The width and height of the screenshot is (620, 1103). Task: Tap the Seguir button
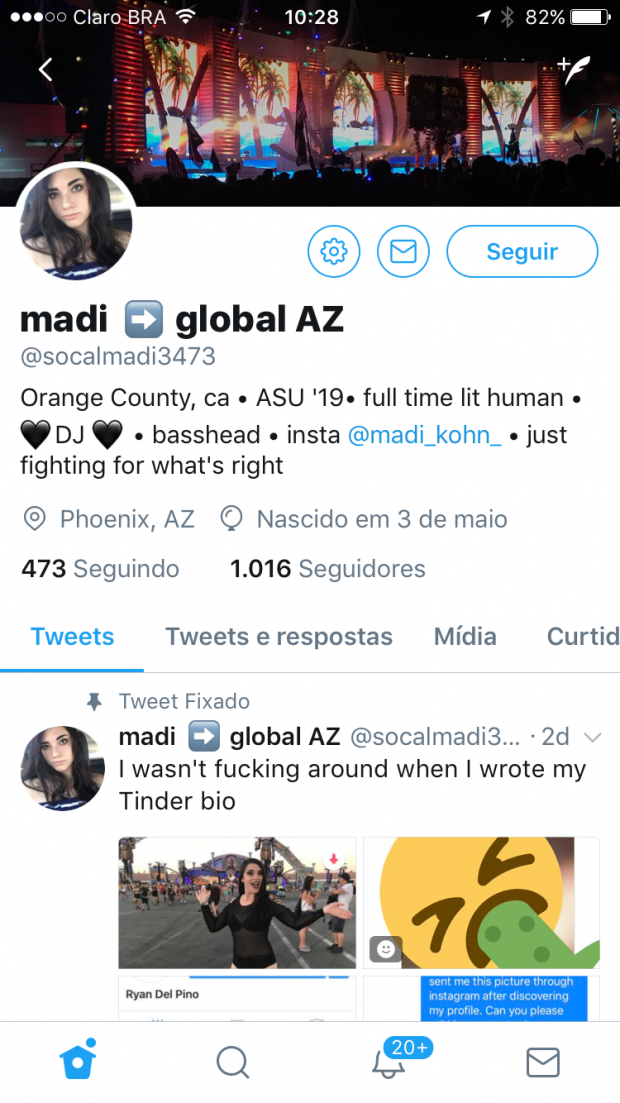coord(522,251)
